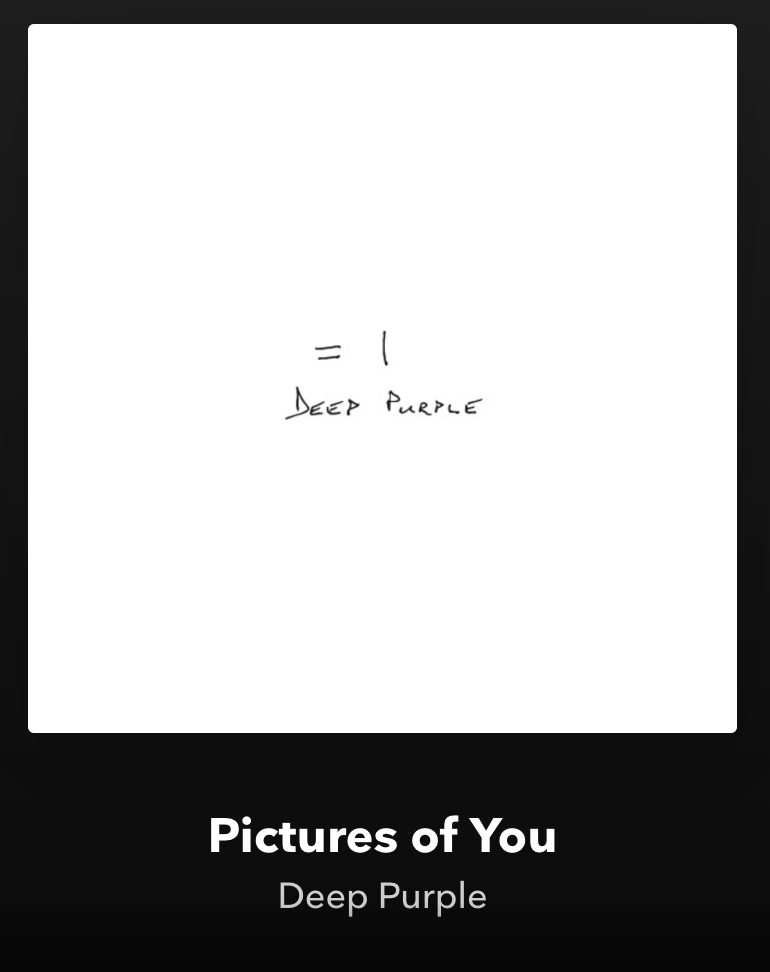Open the artist Deep Purple below the title
Viewport: 770px width, 972px height.
[382, 896]
